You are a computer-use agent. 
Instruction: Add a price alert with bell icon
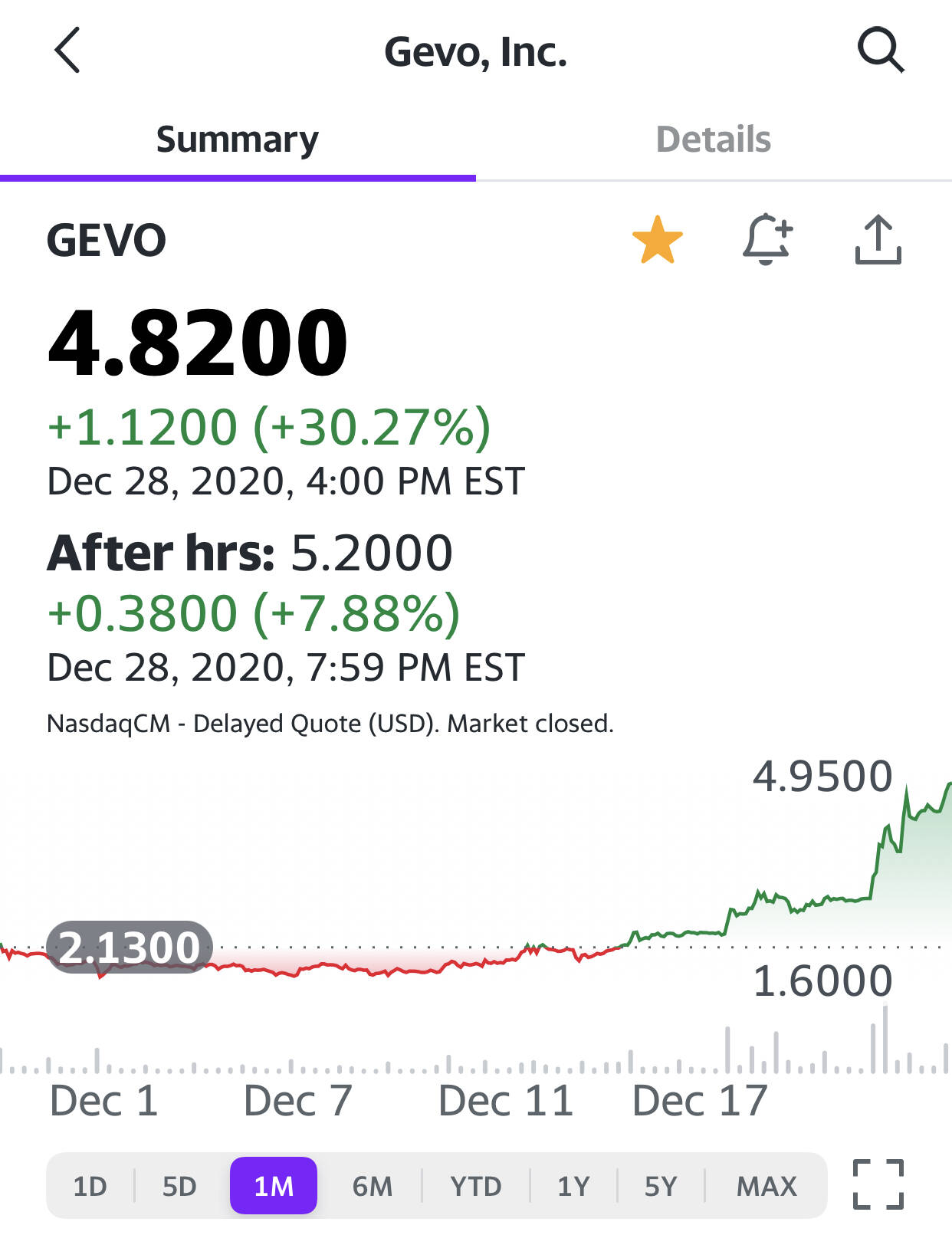pyautogui.click(x=767, y=240)
